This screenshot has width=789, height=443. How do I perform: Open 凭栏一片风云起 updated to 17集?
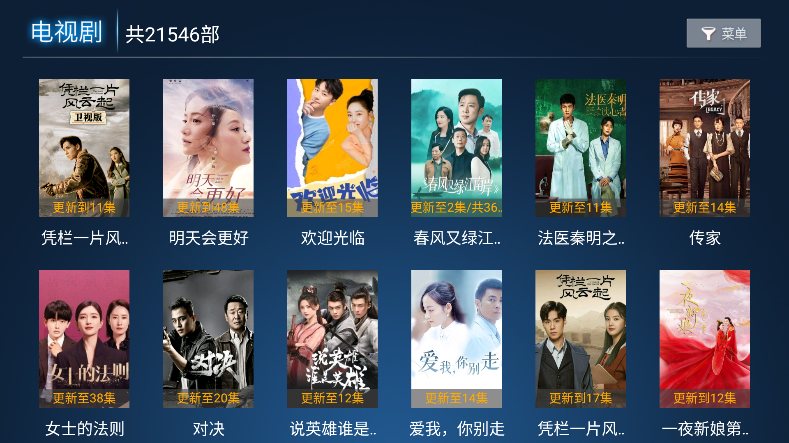[x=580, y=338]
